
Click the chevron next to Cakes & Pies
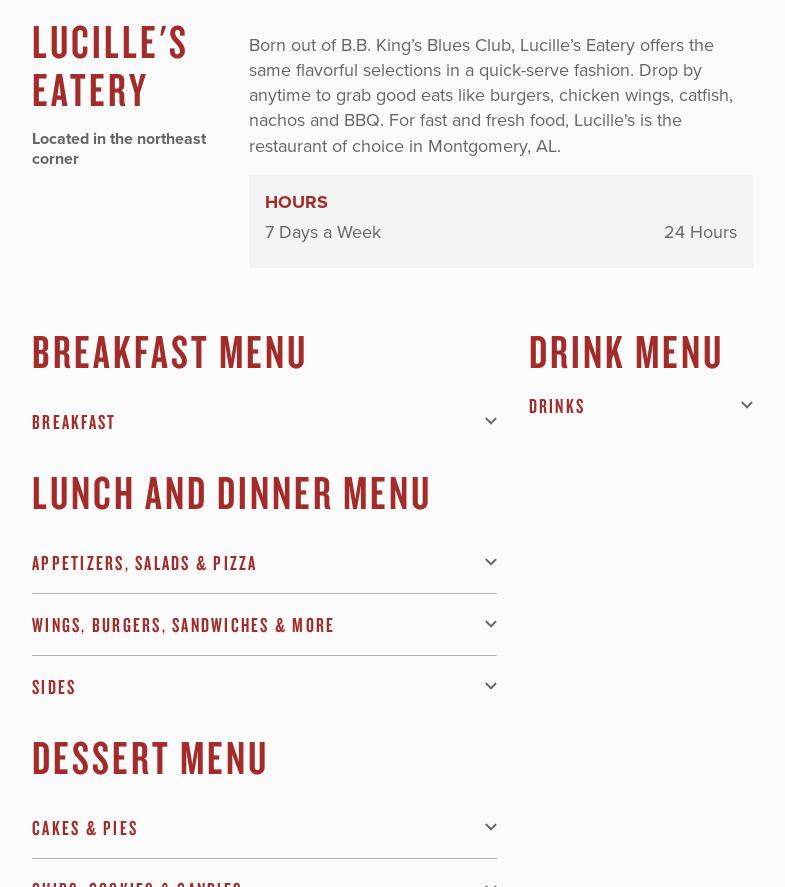(x=491, y=827)
